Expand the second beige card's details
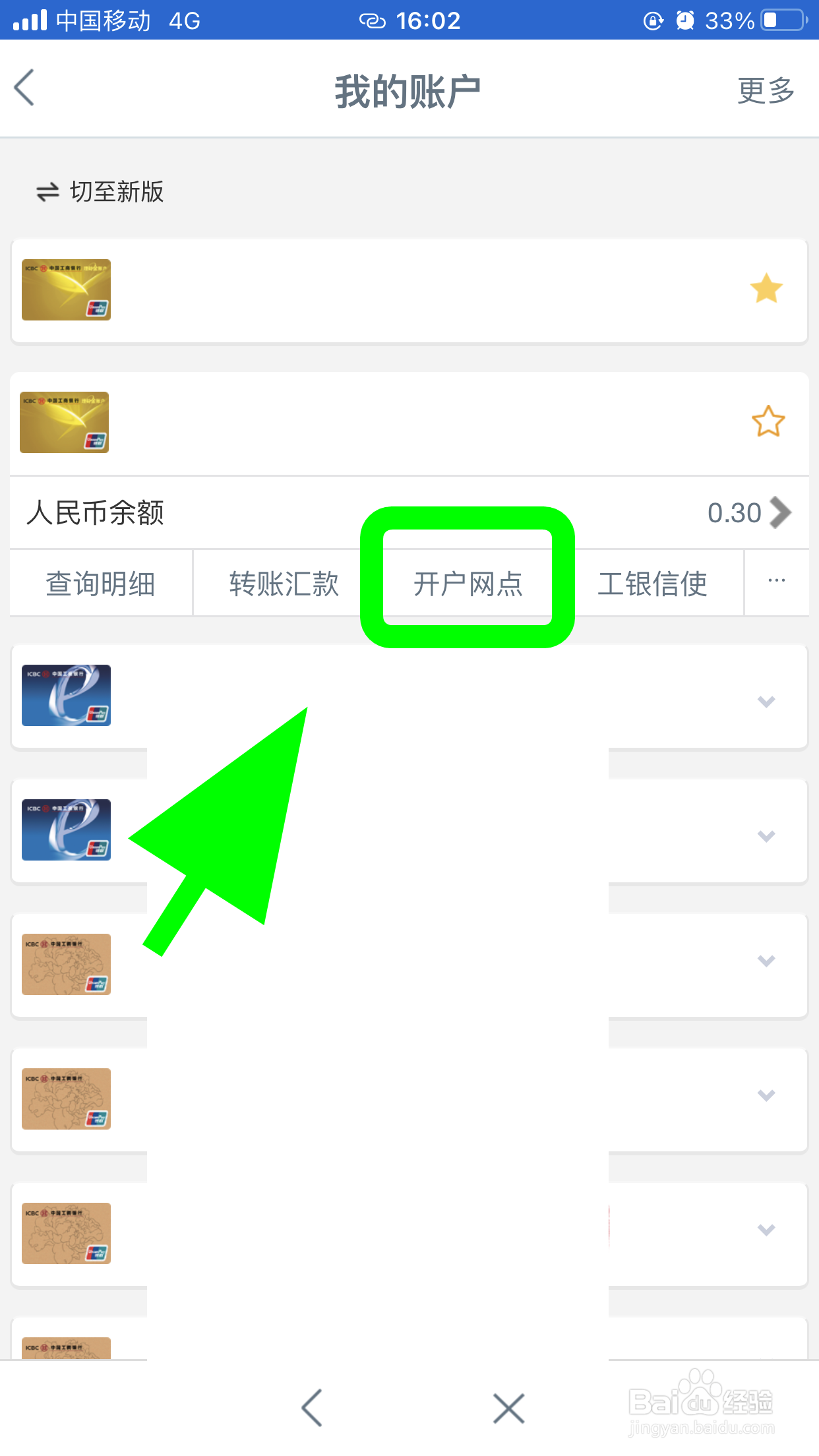819x1456 pixels. 765,1095
